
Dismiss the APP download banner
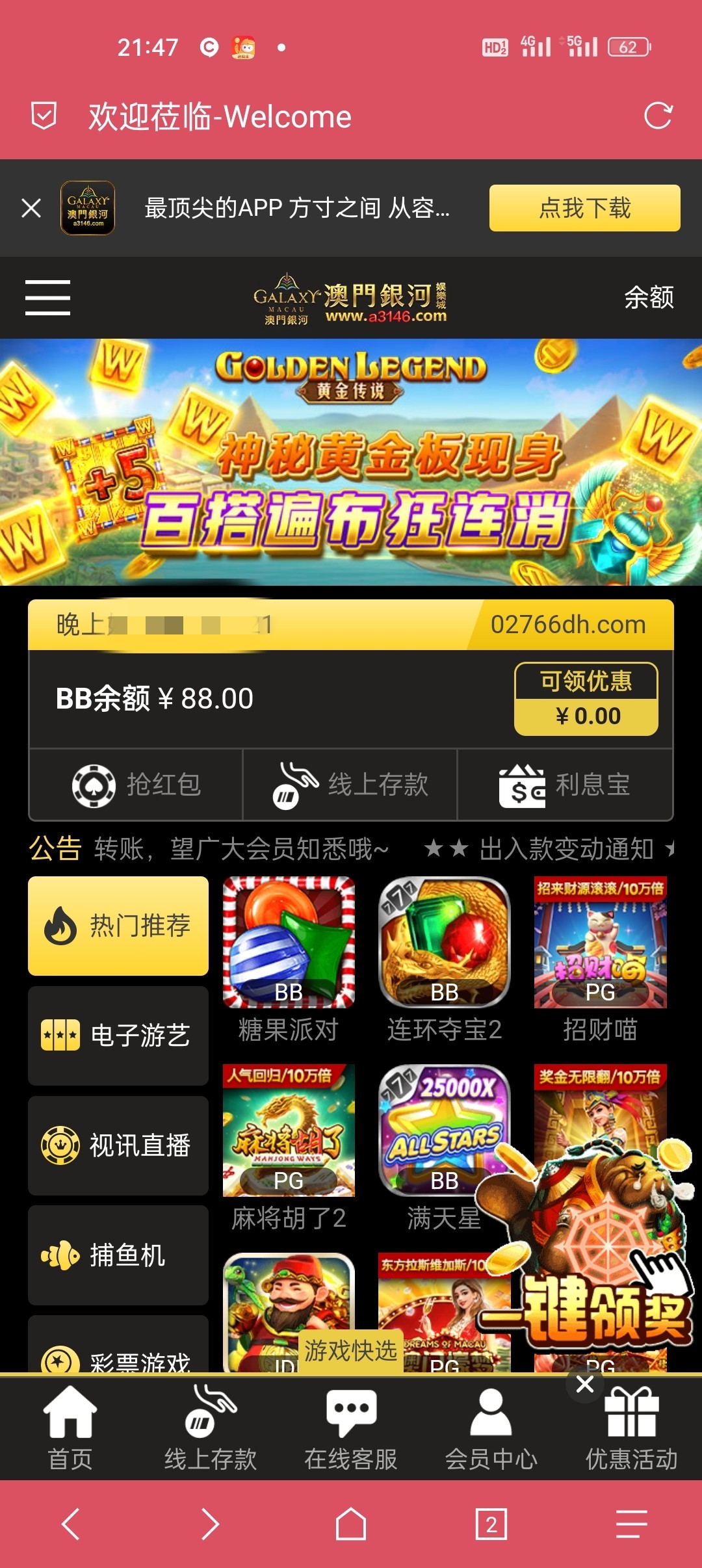31,208
